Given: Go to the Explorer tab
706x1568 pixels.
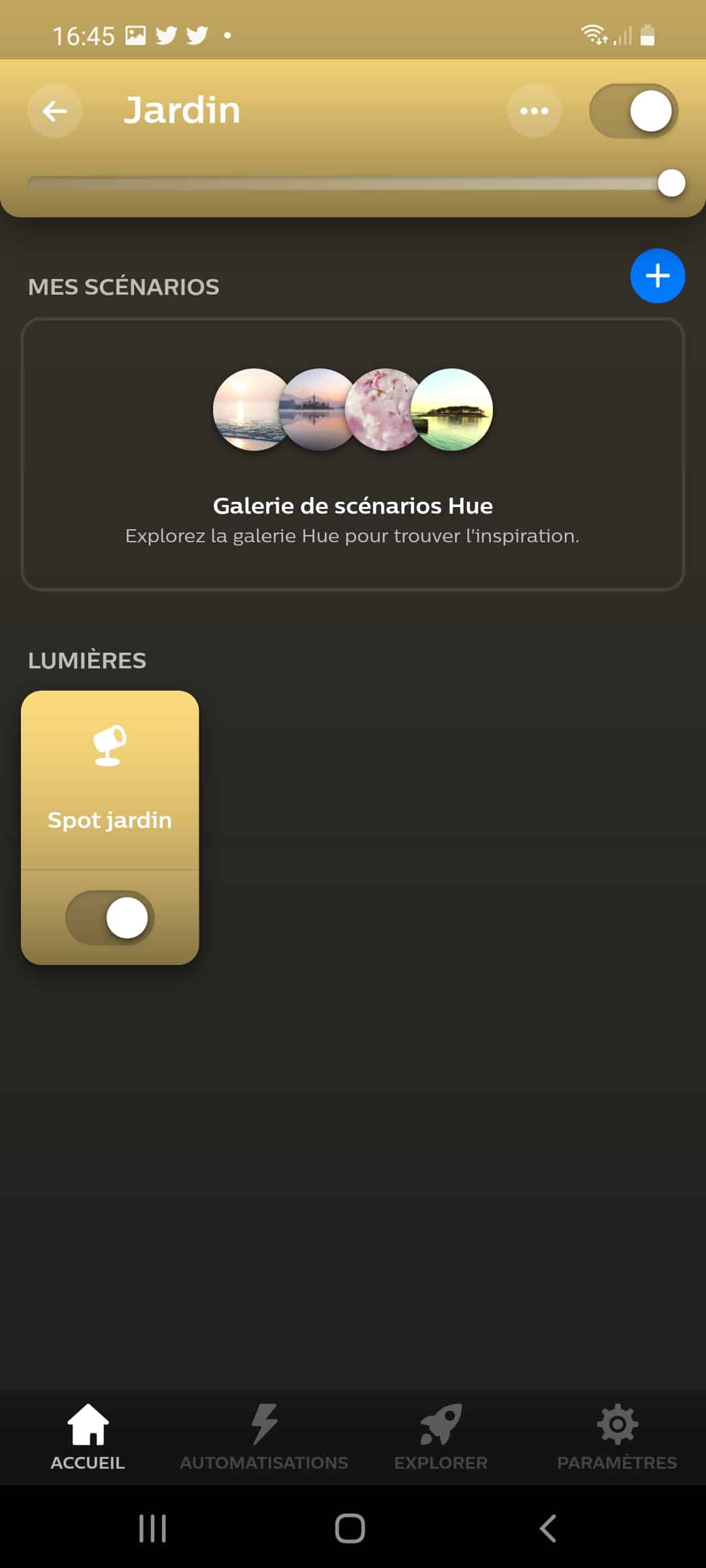Looking at the screenshot, I should tap(441, 1437).
